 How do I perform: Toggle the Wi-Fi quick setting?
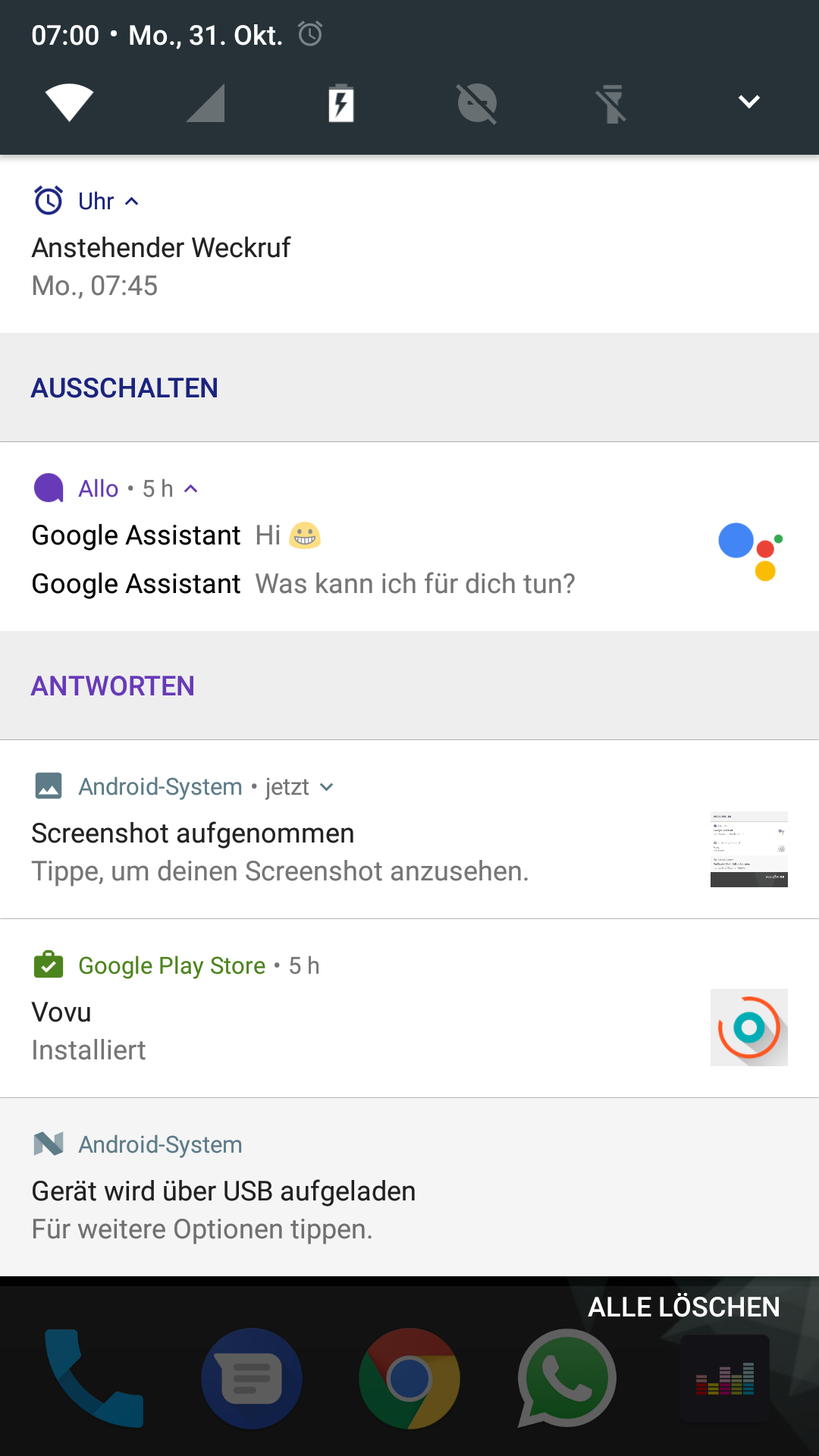click(x=68, y=102)
